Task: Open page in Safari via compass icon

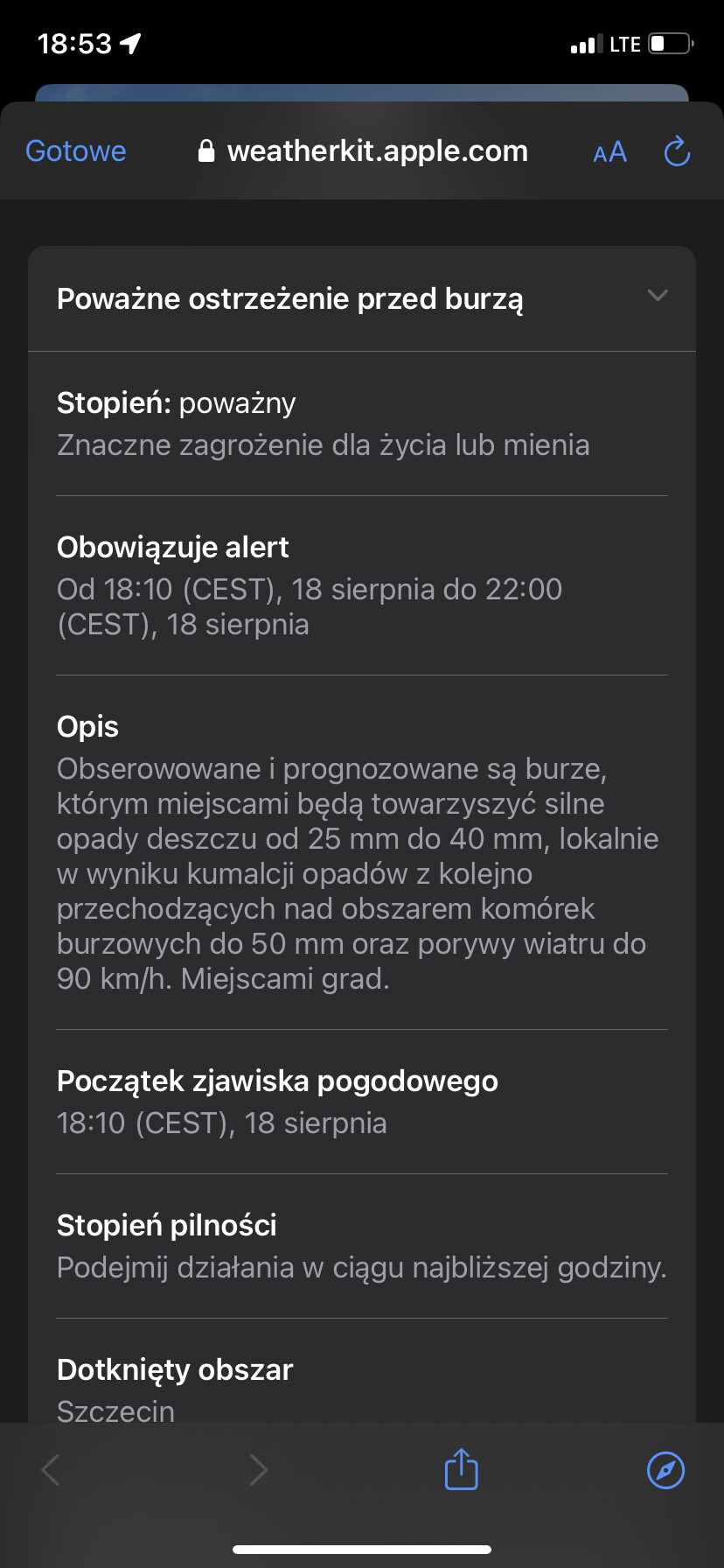Action: [665, 1470]
